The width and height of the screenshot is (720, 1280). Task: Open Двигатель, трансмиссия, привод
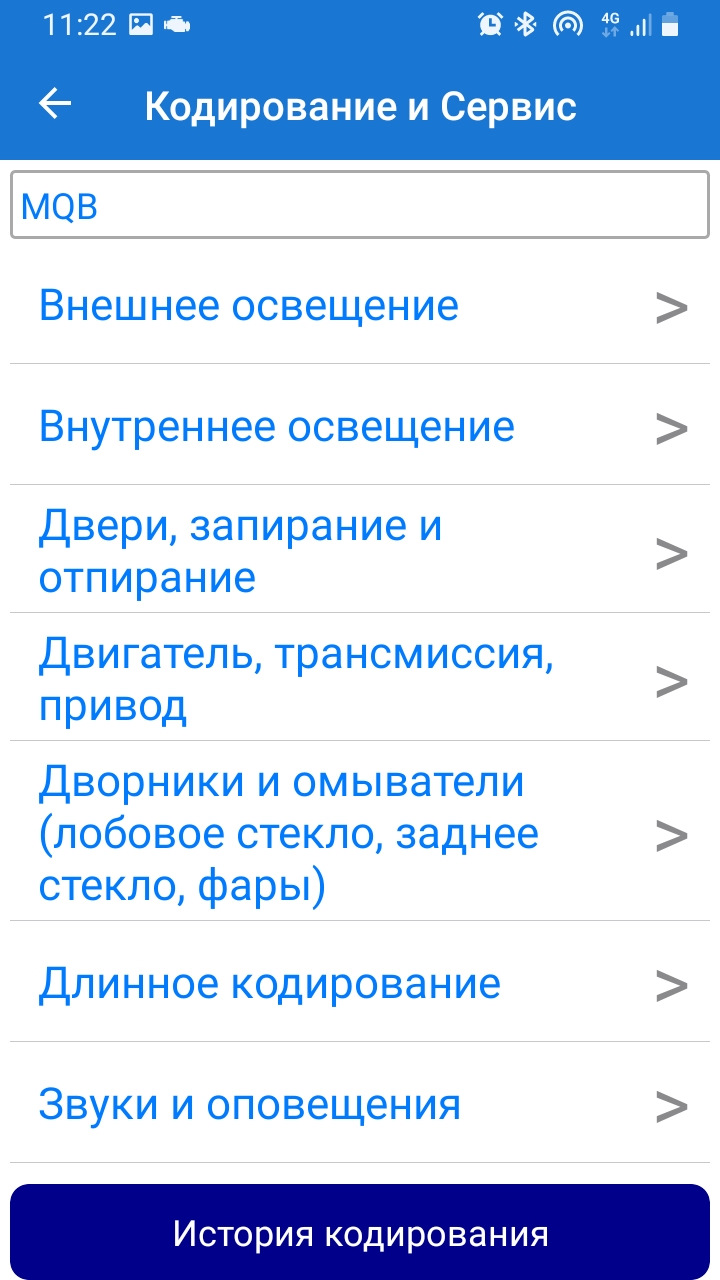click(360, 679)
